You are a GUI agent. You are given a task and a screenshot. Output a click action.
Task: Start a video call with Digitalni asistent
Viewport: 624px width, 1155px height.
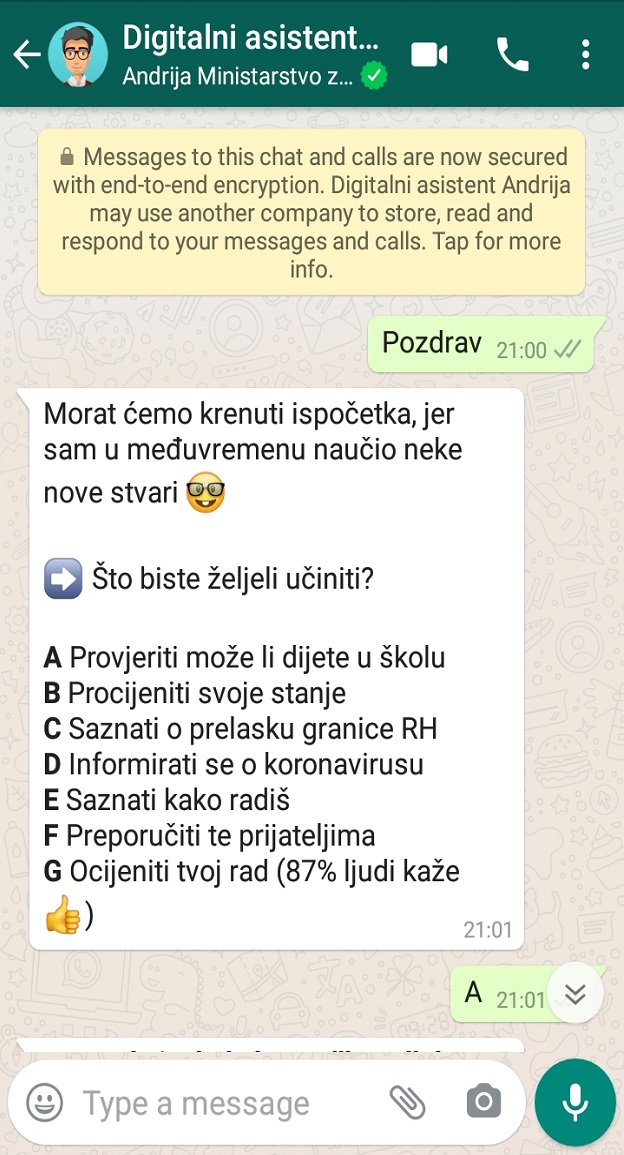pyautogui.click(x=429, y=55)
